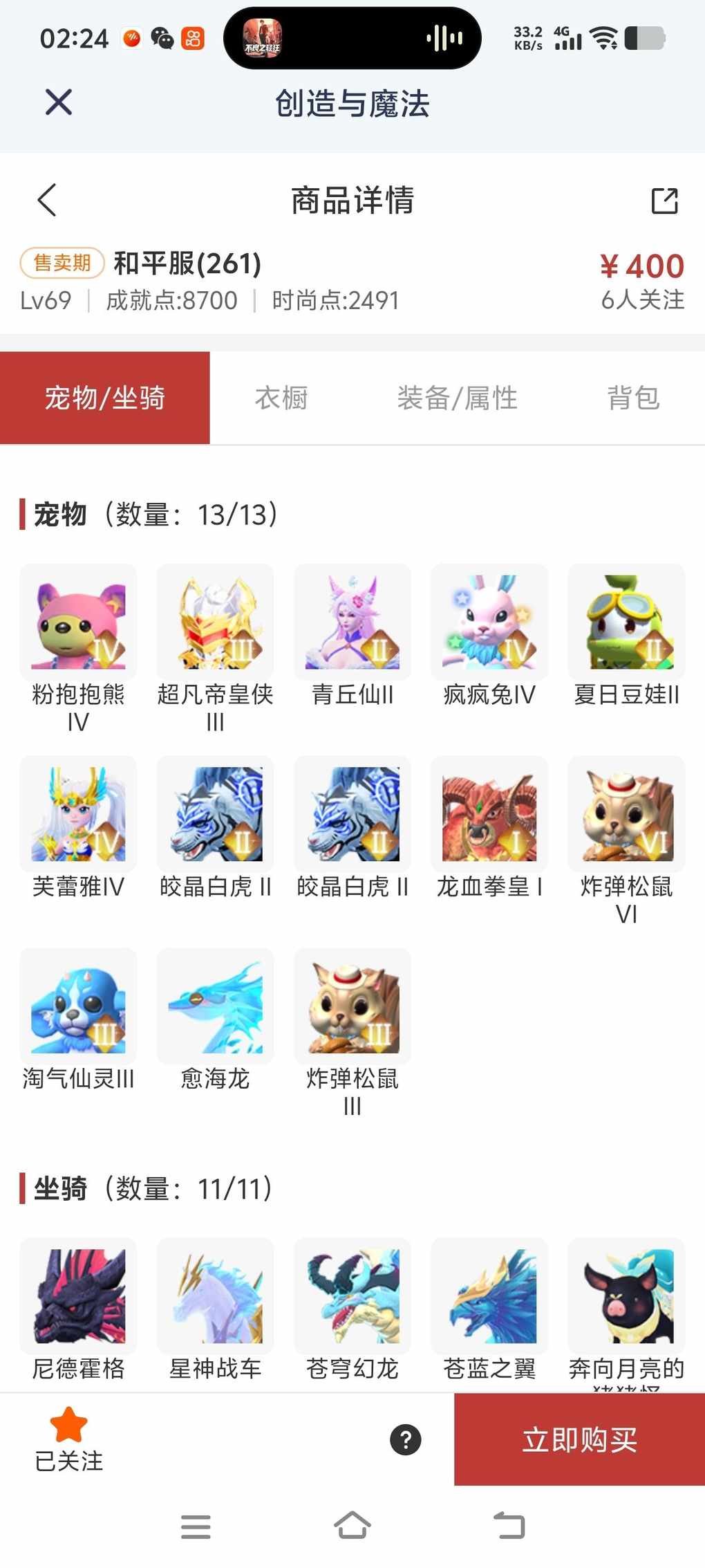This screenshot has height=1568, width=705.
Task: View pet 夏日豆娃II
Action: [x=626, y=622]
